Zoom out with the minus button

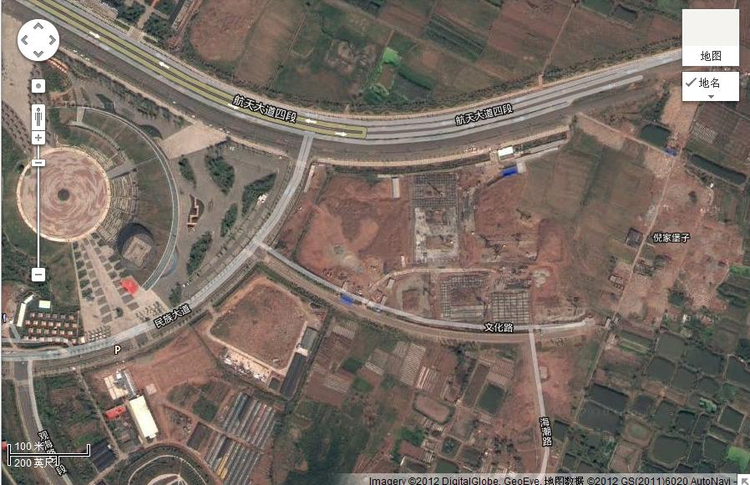[38, 274]
